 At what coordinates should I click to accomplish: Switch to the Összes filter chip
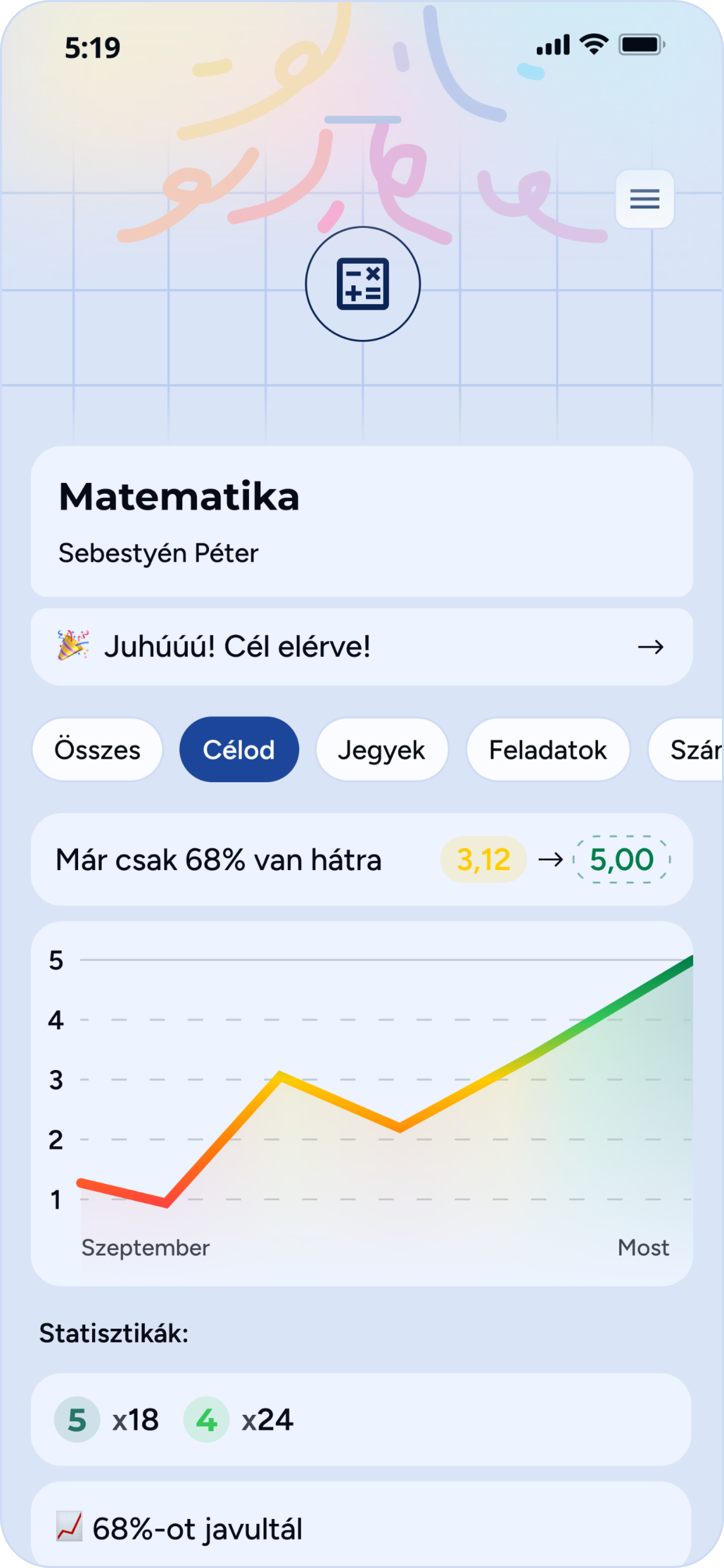[98, 749]
